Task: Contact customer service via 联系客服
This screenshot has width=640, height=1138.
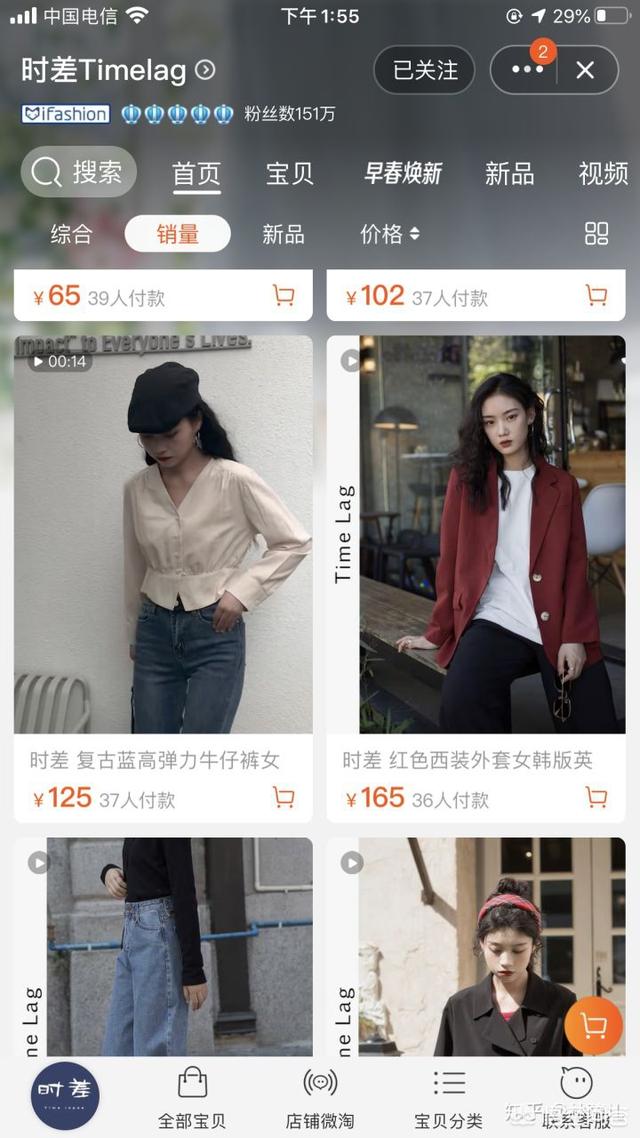Action: point(576,1096)
